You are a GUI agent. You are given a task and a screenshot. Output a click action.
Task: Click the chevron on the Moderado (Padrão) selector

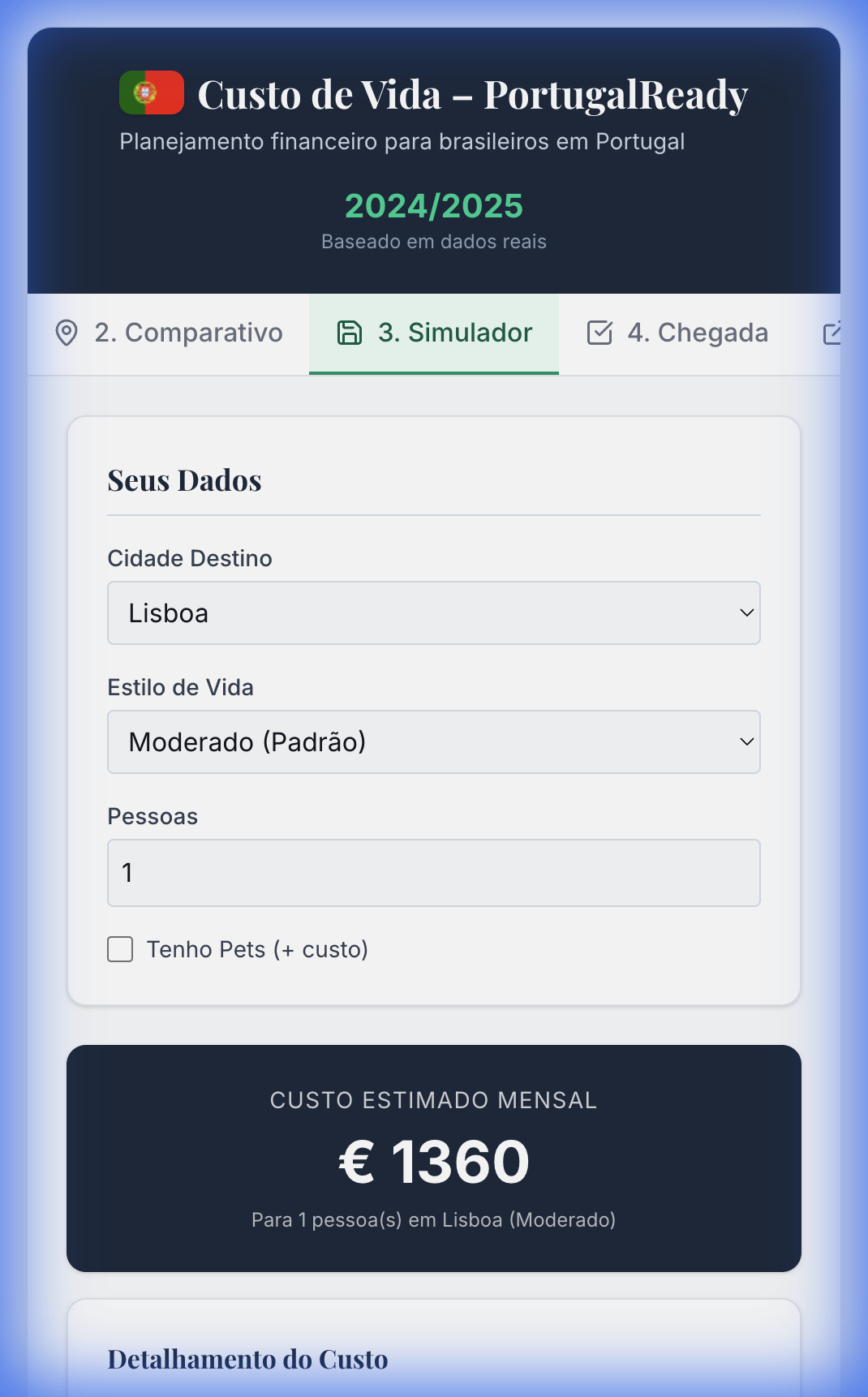747,741
